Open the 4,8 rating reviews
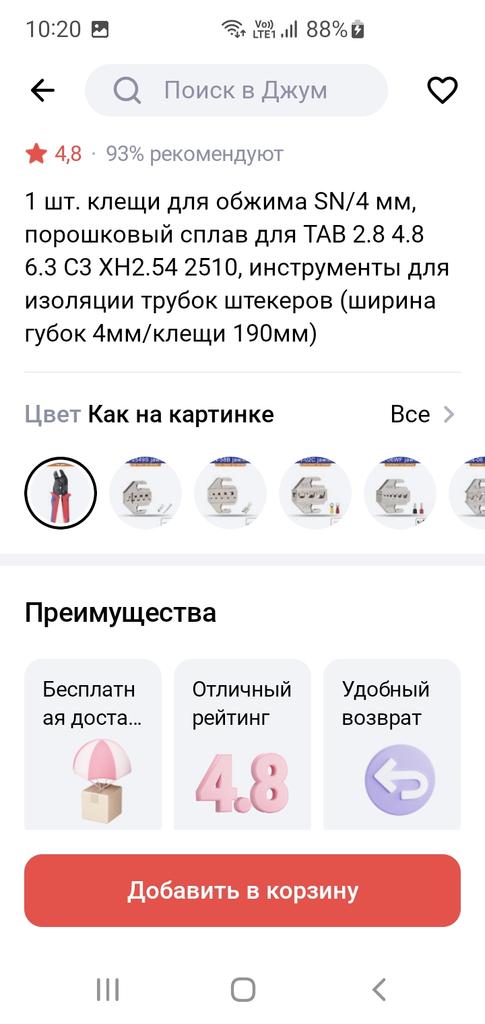Screen dimensions: 485x1024 54,154
